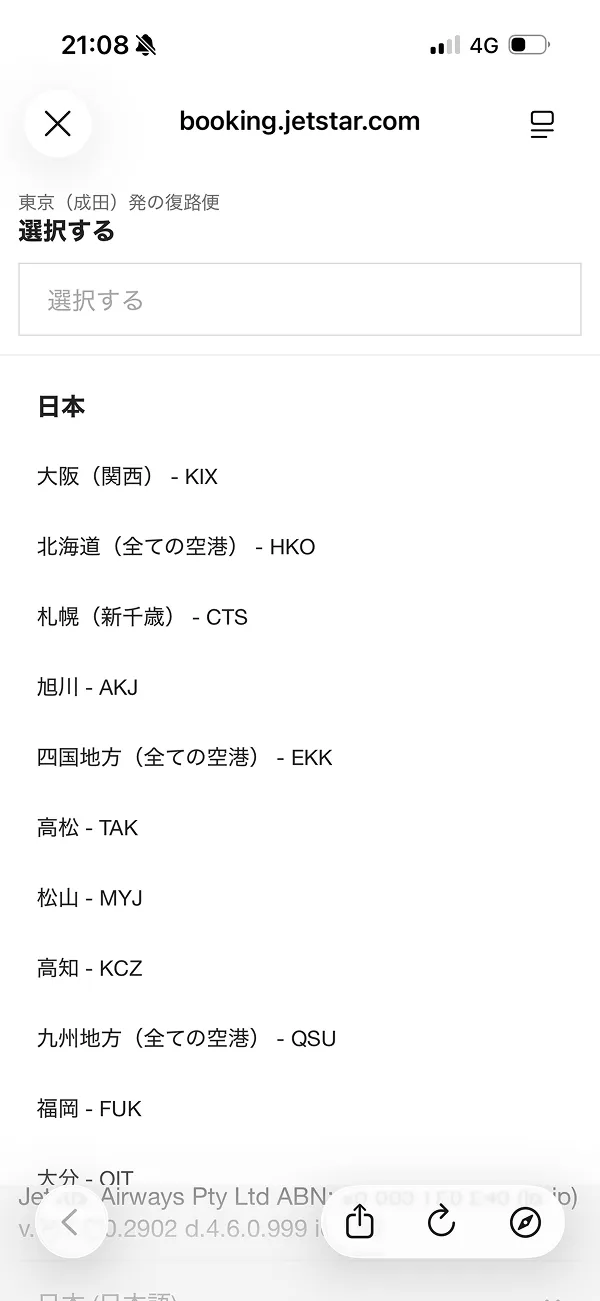Select 大阪（関西）- KIX
The width and height of the screenshot is (600, 1301).
[127, 477]
